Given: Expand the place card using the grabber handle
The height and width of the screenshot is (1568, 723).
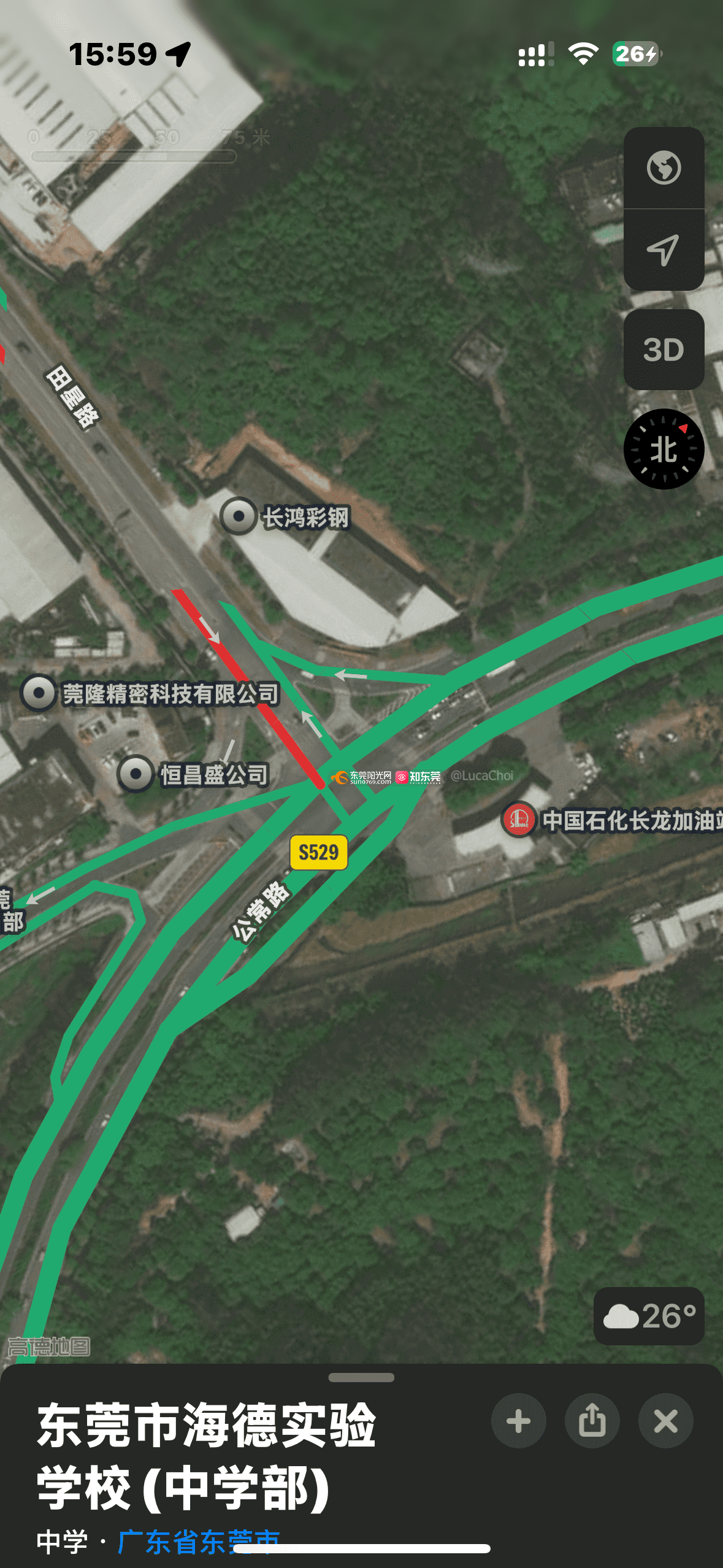Looking at the screenshot, I should (x=361, y=1378).
